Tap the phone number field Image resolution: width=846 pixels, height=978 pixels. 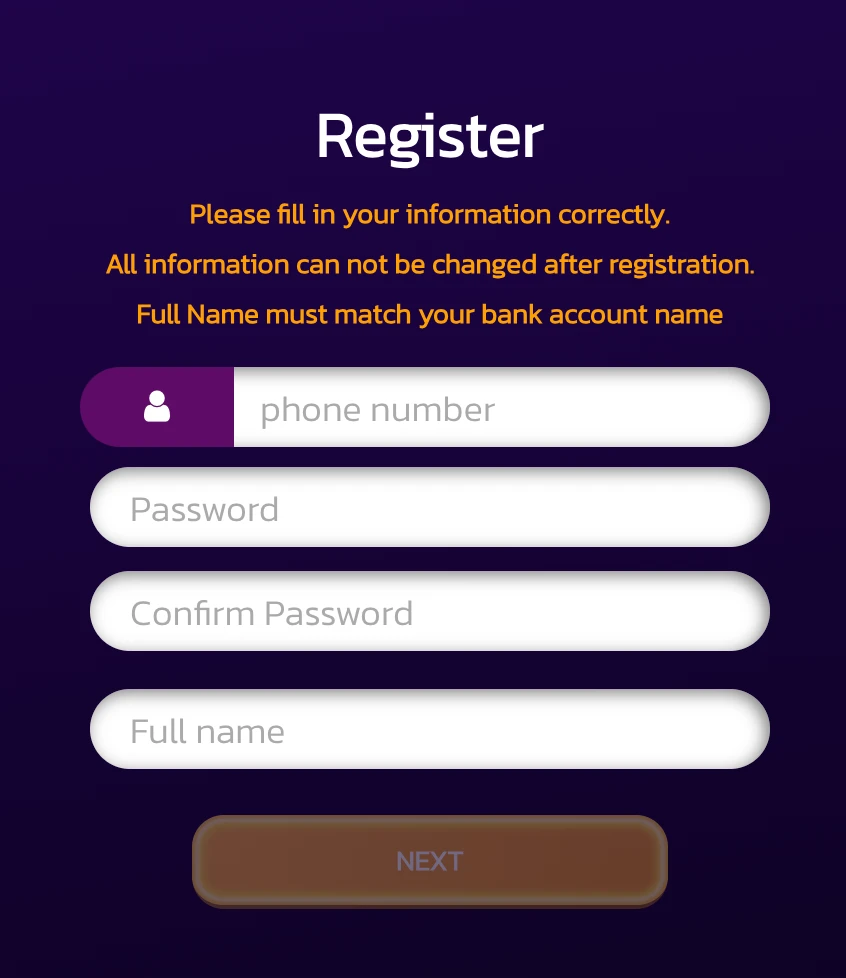coord(500,408)
